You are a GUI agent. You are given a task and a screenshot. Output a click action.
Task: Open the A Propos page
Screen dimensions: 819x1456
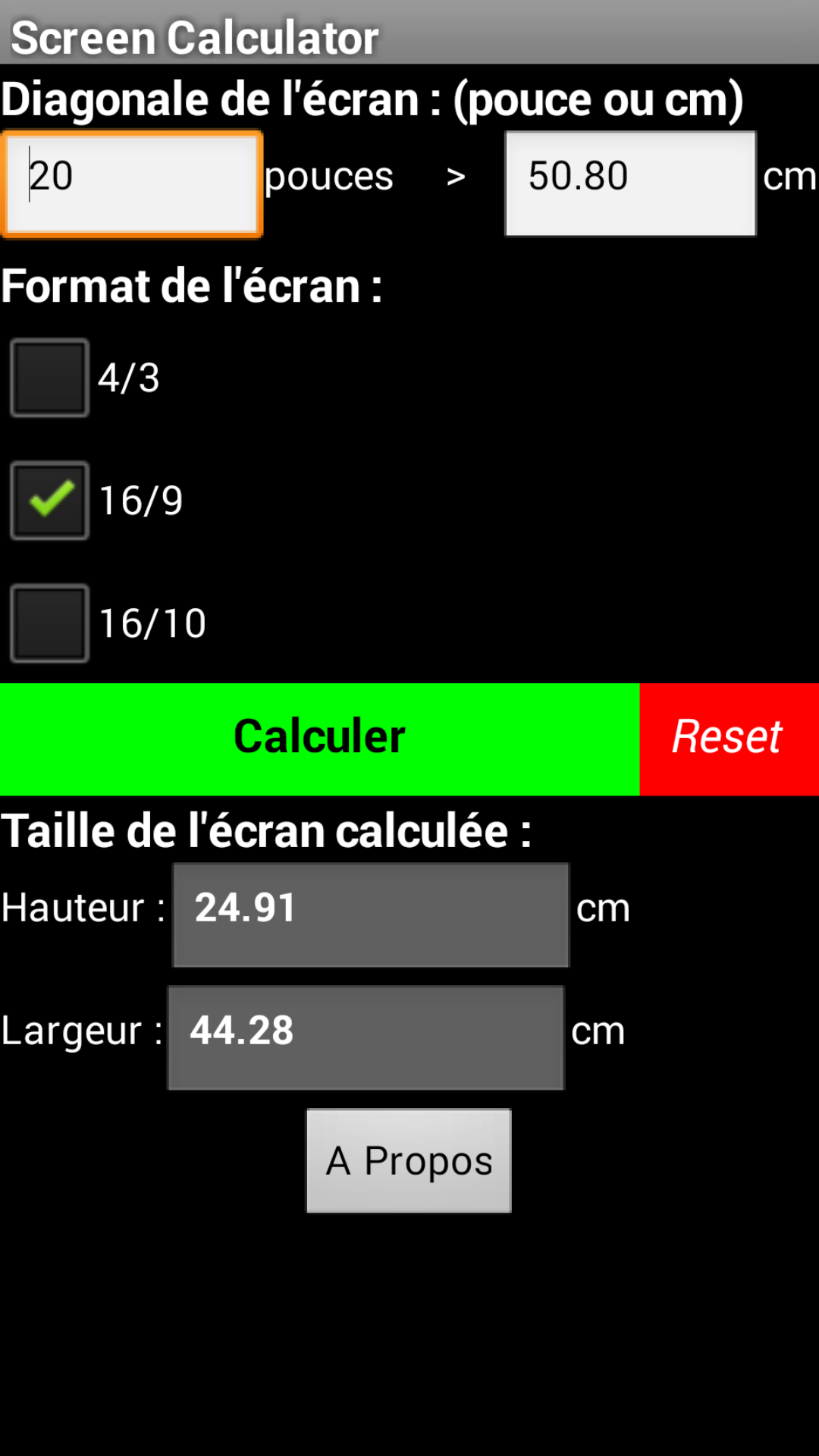pos(409,1160)
